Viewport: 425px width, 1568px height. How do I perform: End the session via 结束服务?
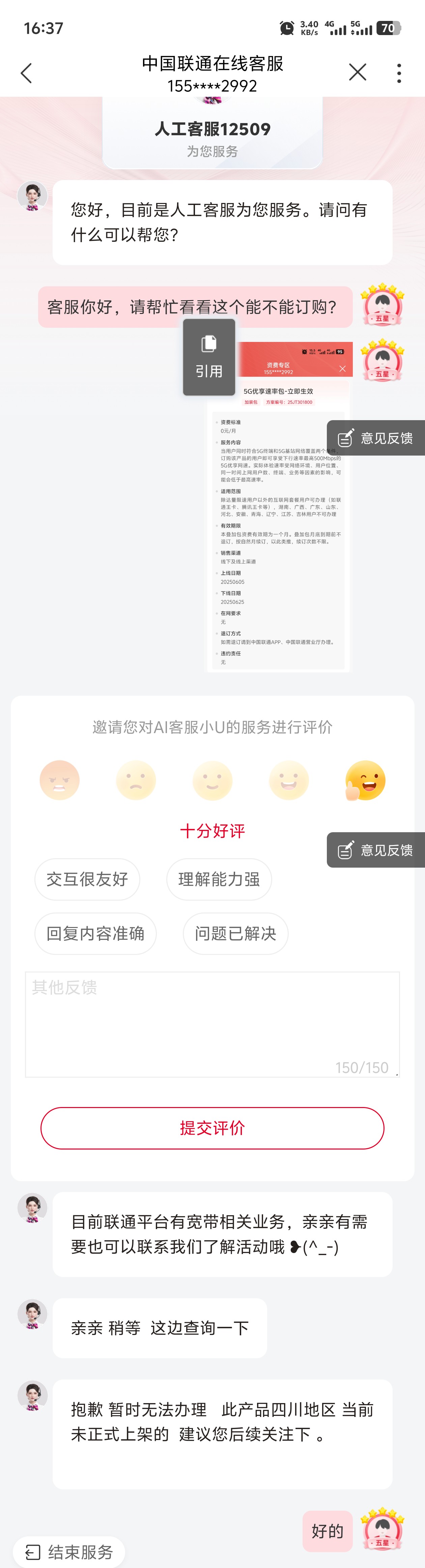pos(69,1551)
